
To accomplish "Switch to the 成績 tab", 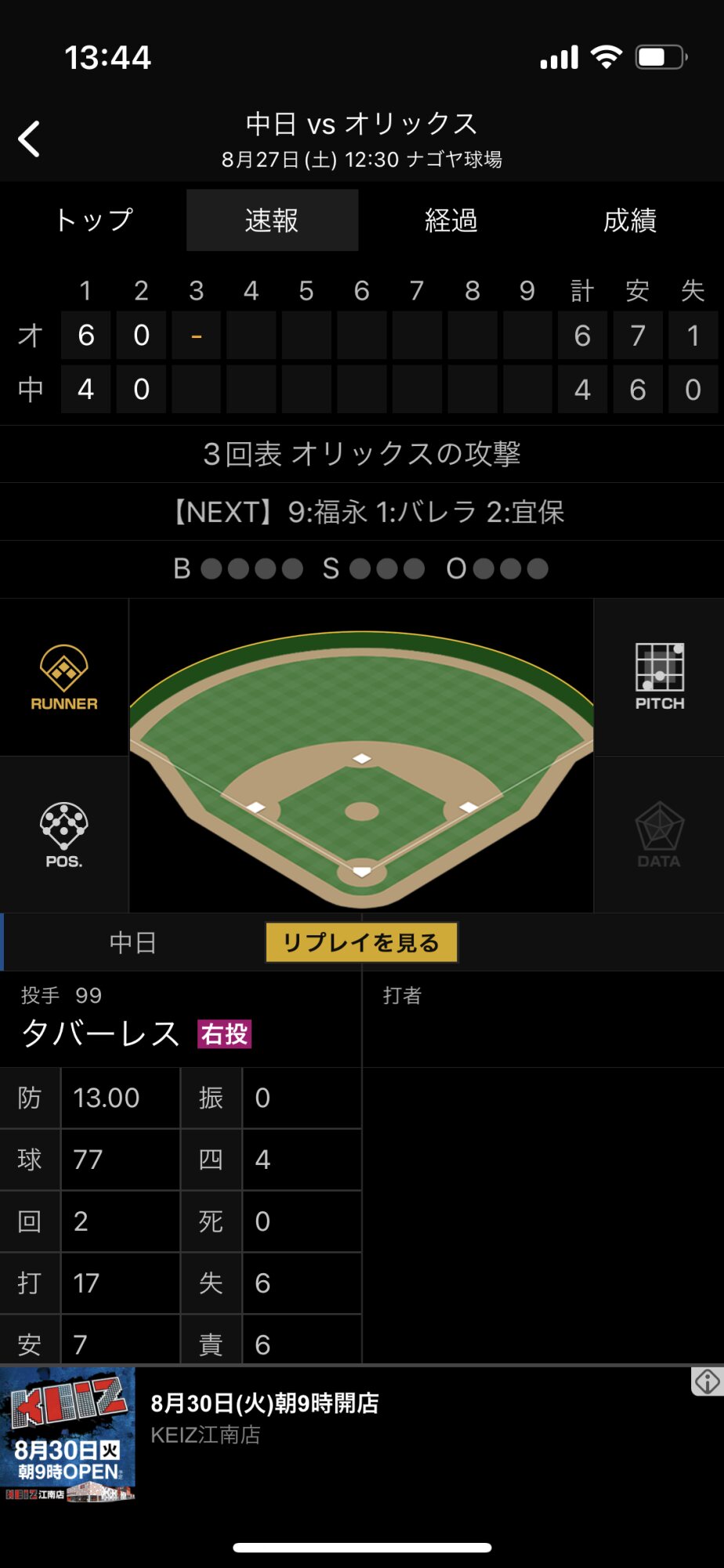I will 630,220.
